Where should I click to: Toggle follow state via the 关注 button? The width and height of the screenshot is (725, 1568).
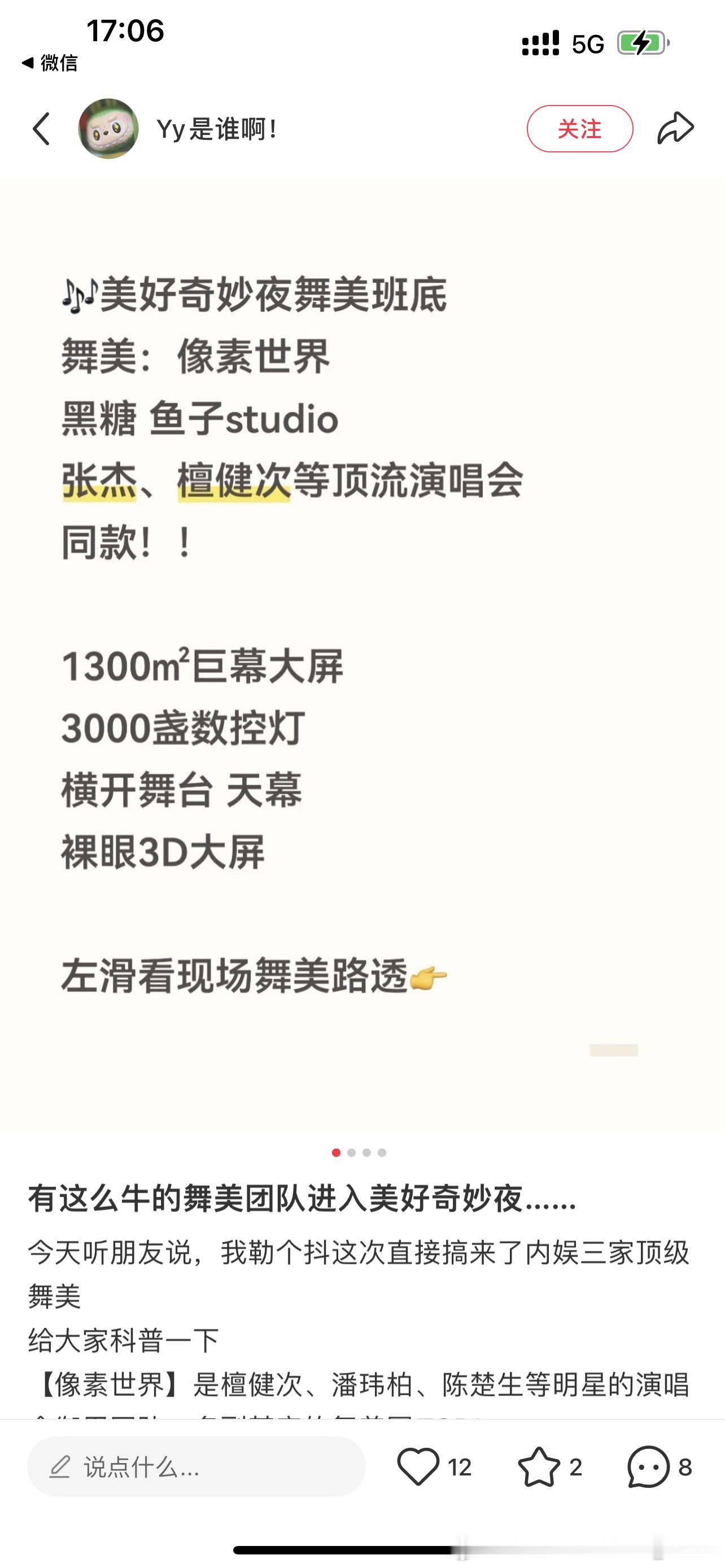(580, 129)
